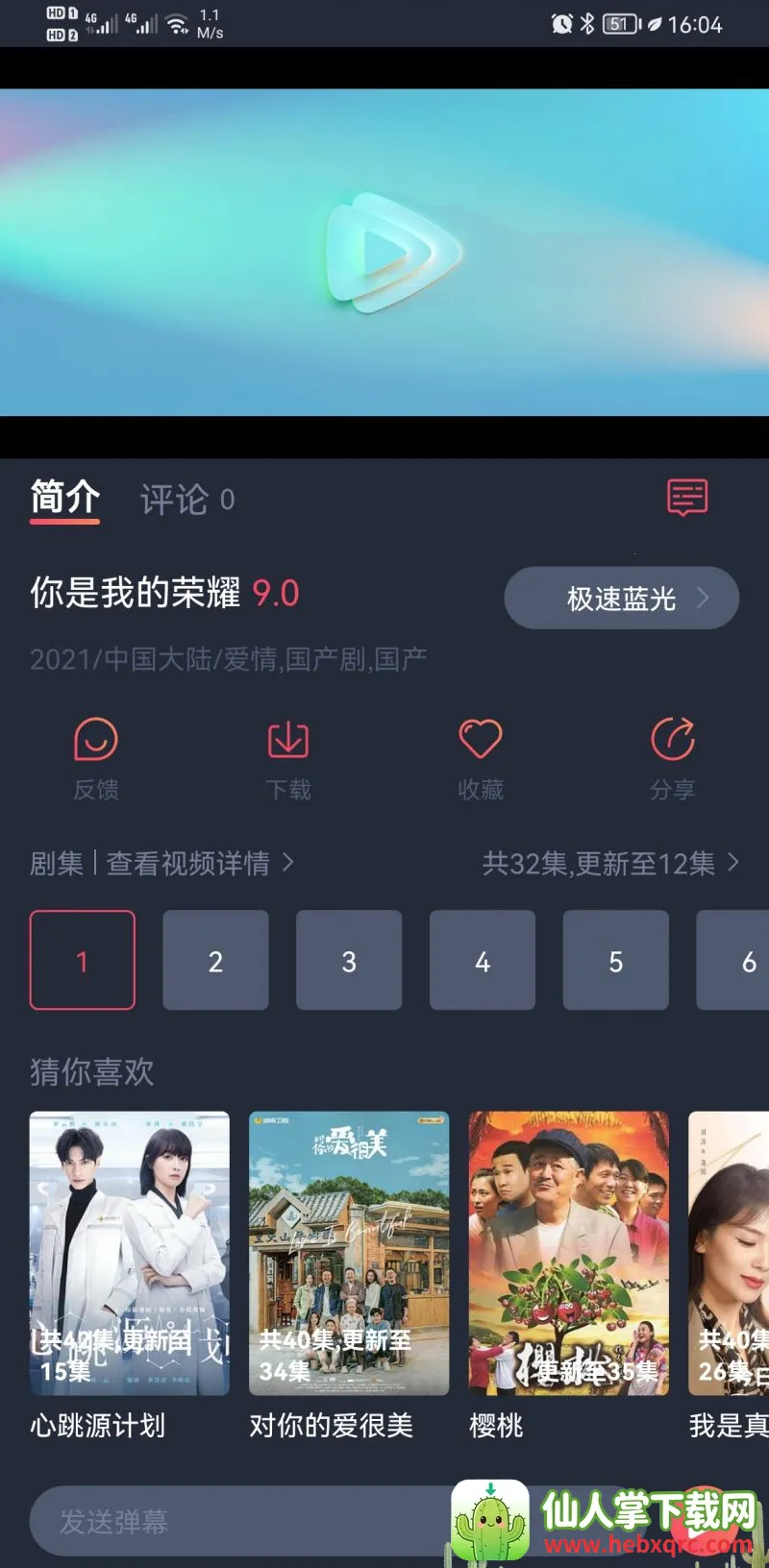Start episode 5

point(615,960)
